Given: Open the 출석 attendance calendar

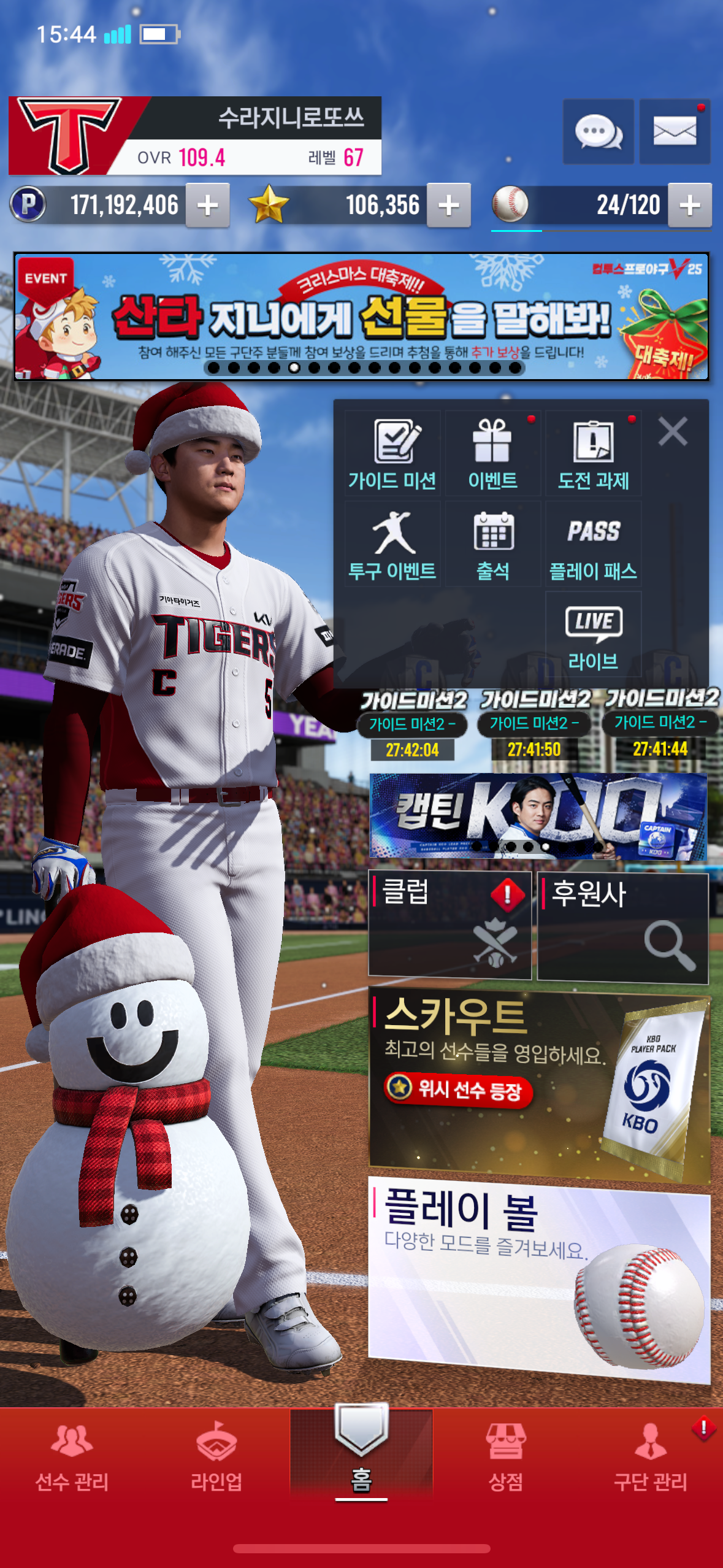Looking at the screenshot, I should [492, 545].
